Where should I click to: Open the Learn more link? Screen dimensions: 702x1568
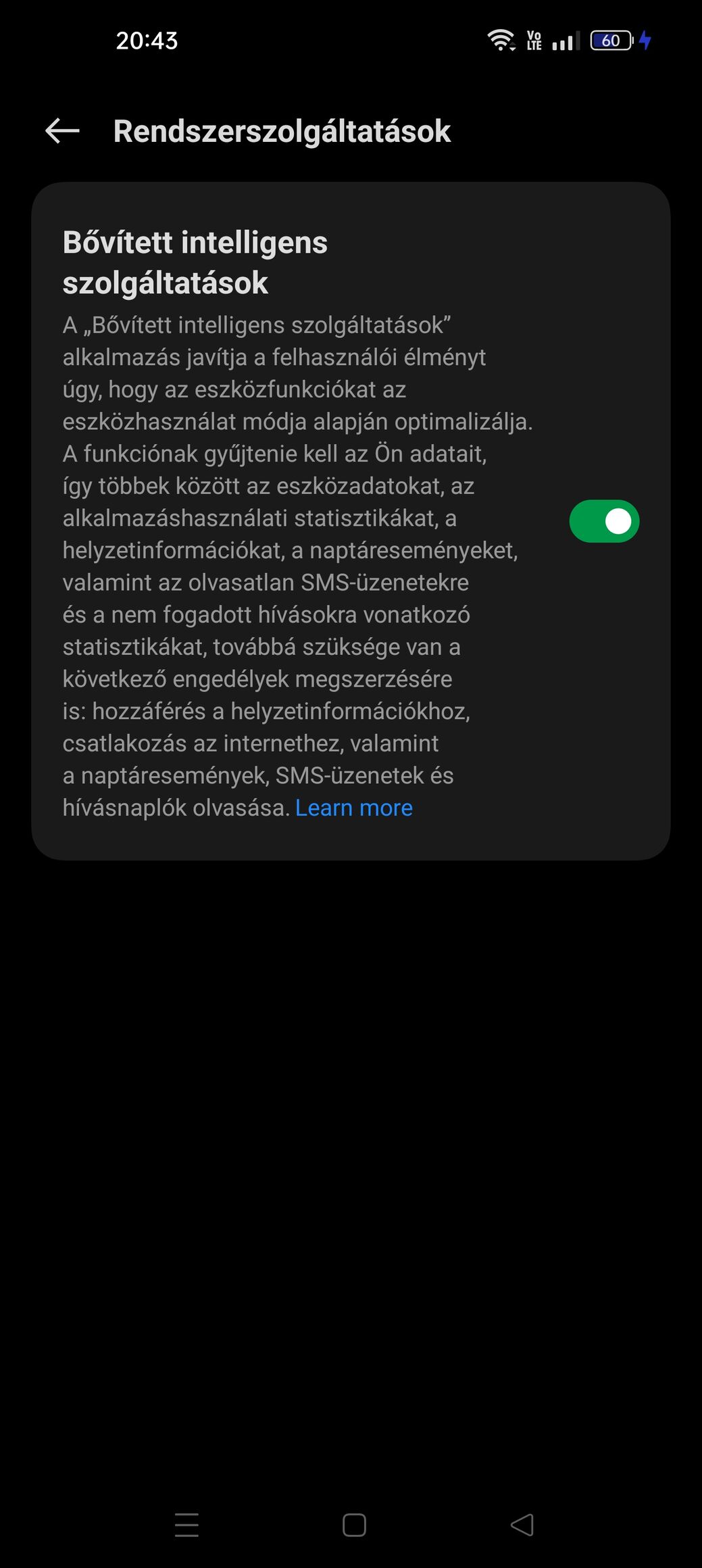click(354, 808)
